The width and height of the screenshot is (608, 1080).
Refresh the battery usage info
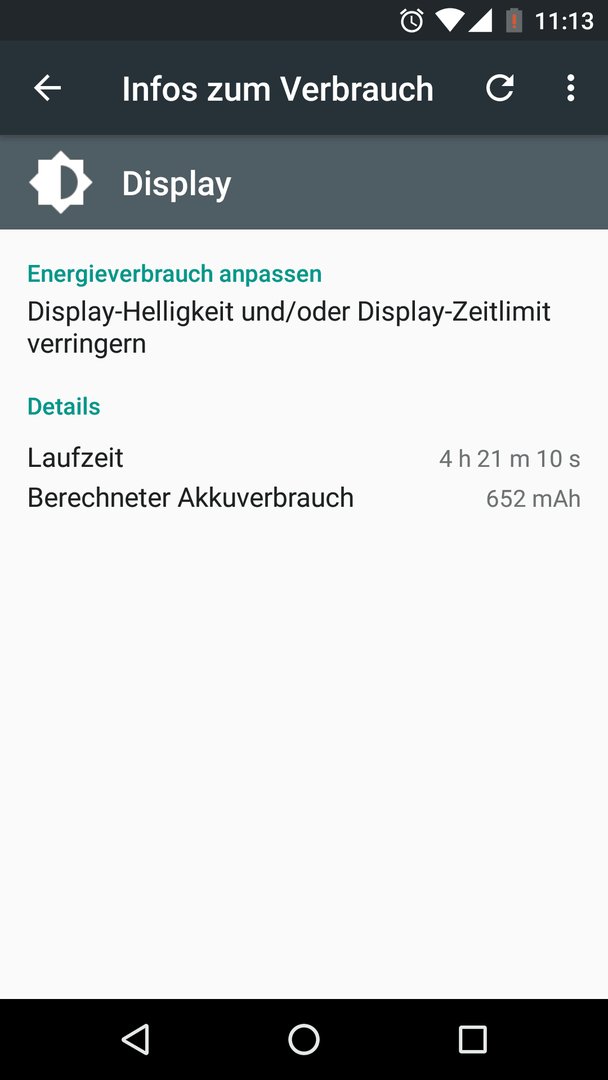[x=499, y=88]
